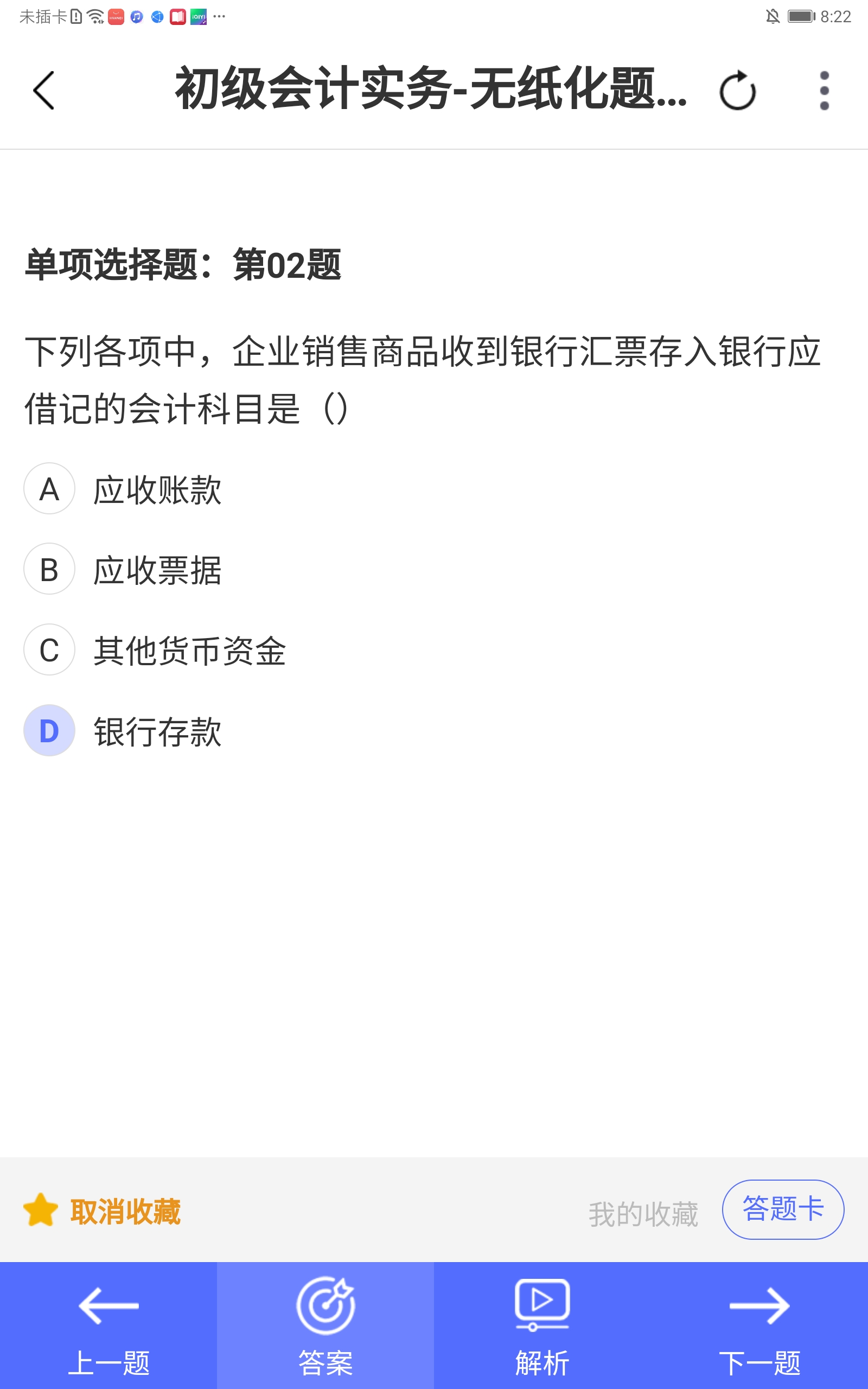Refresh the question page
The height and width of the screenshot is (1389, 868).
(x=737, y=90)
